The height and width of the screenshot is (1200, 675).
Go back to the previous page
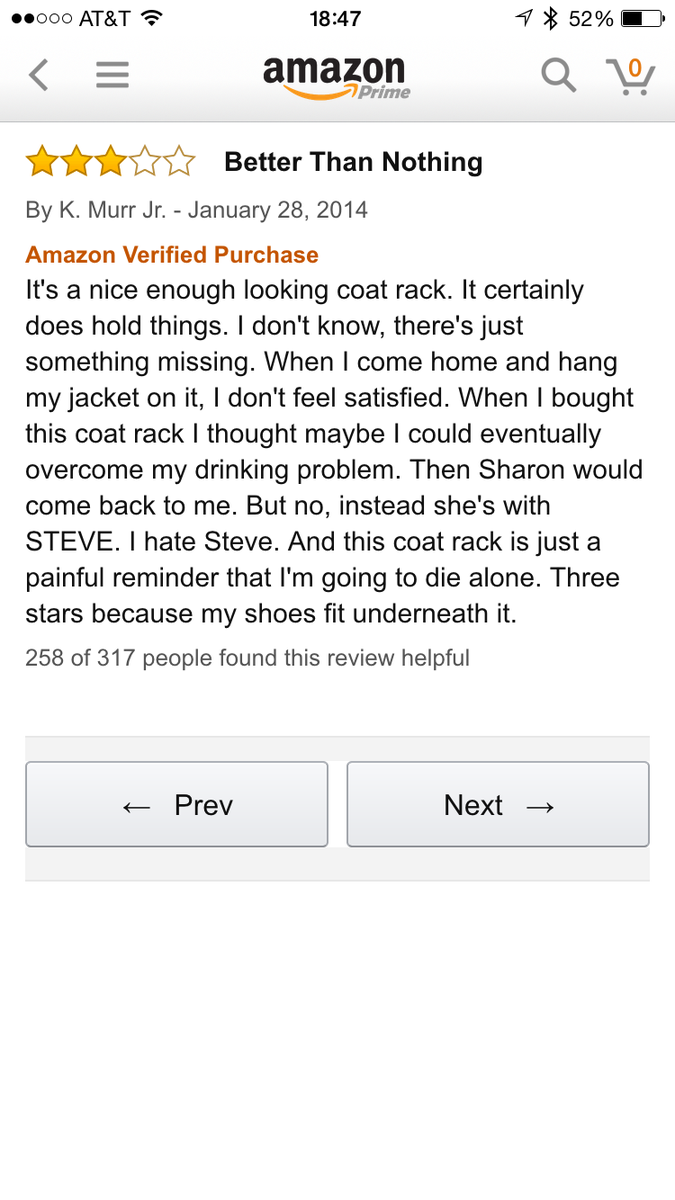point(39,75)
